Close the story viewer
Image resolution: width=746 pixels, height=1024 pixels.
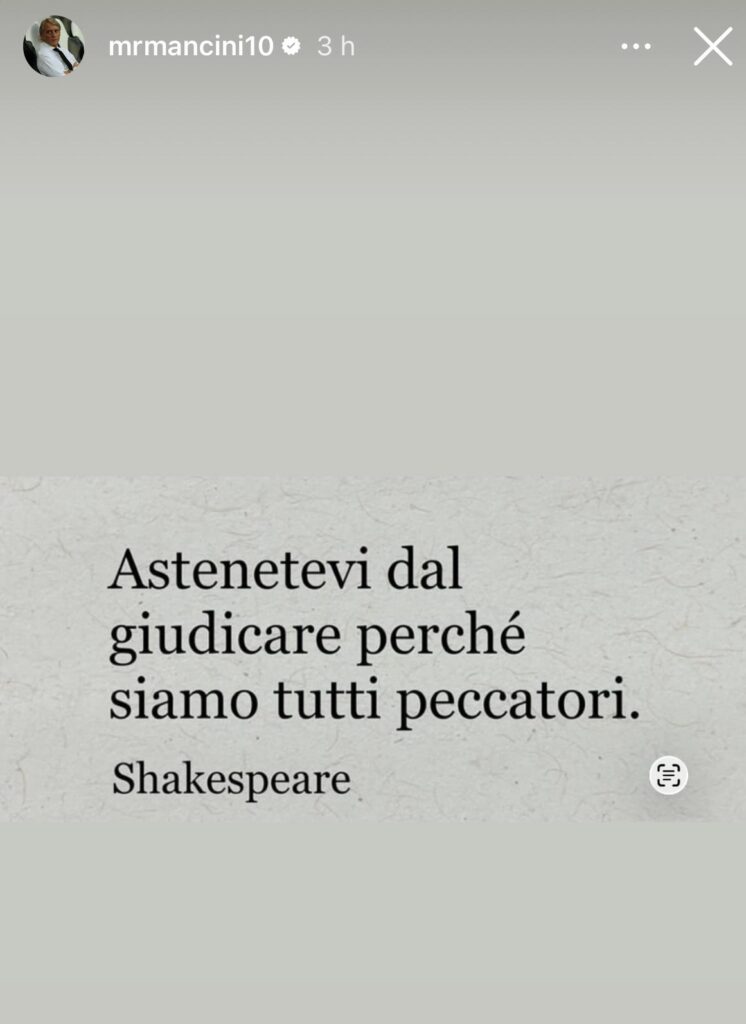[712, 47]
